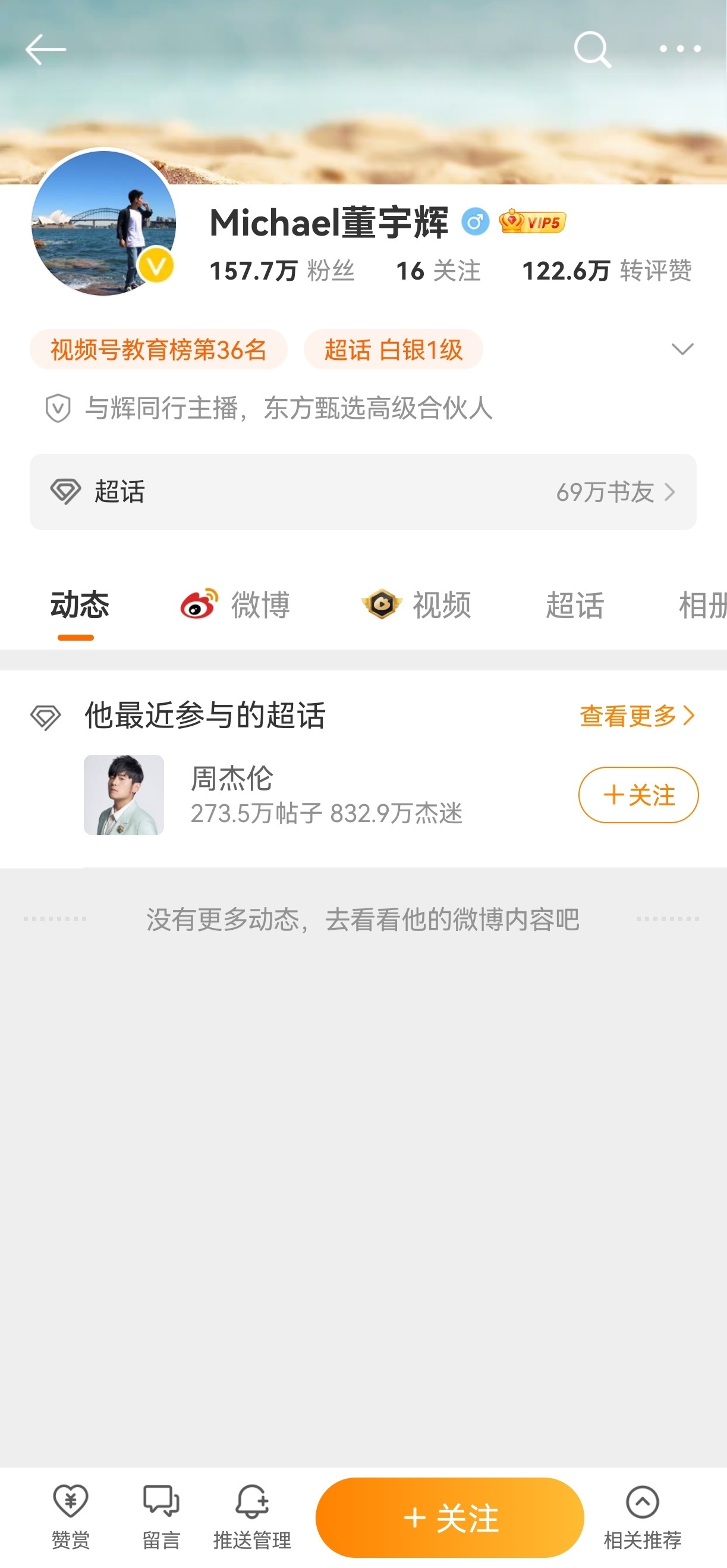The image size is (727, 1568).
Task: Switch to the 视频 tab
Action: (x=417, y=605)
